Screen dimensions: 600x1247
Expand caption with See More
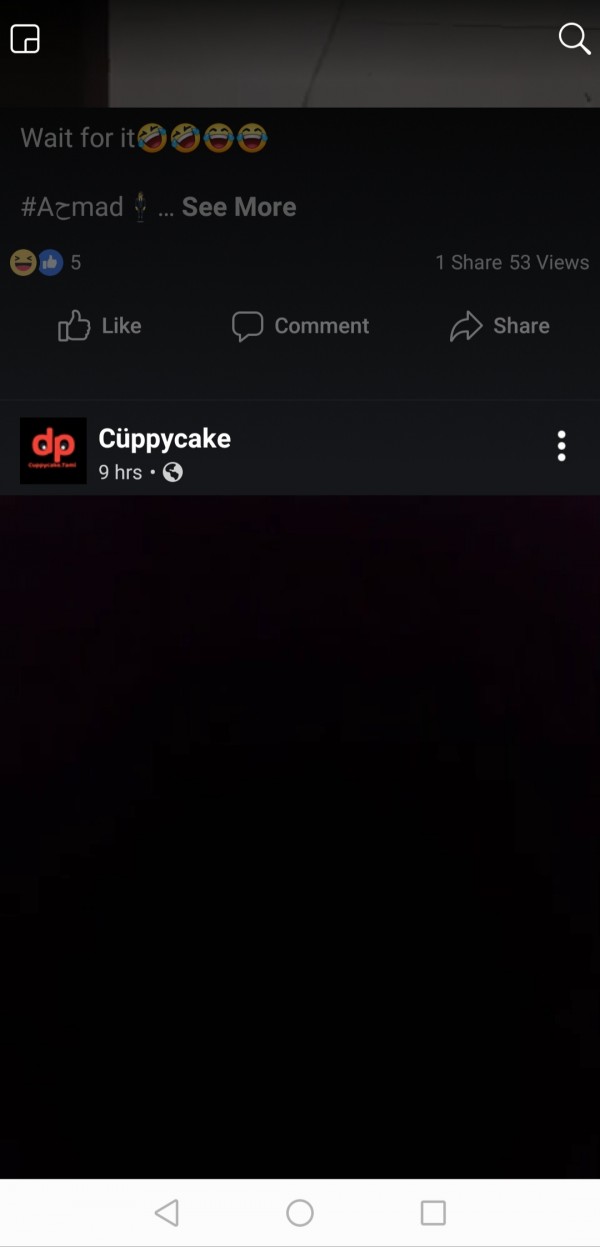[x=238, y=207]
